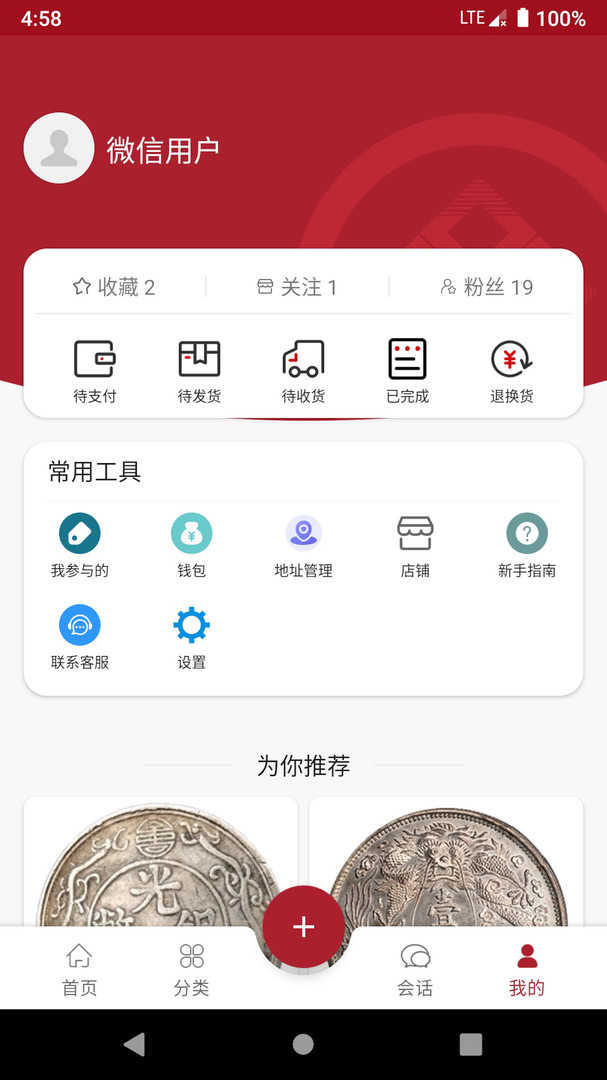
Task: View 待发货 orders awaiting shipment
Action: click(199, 371)
